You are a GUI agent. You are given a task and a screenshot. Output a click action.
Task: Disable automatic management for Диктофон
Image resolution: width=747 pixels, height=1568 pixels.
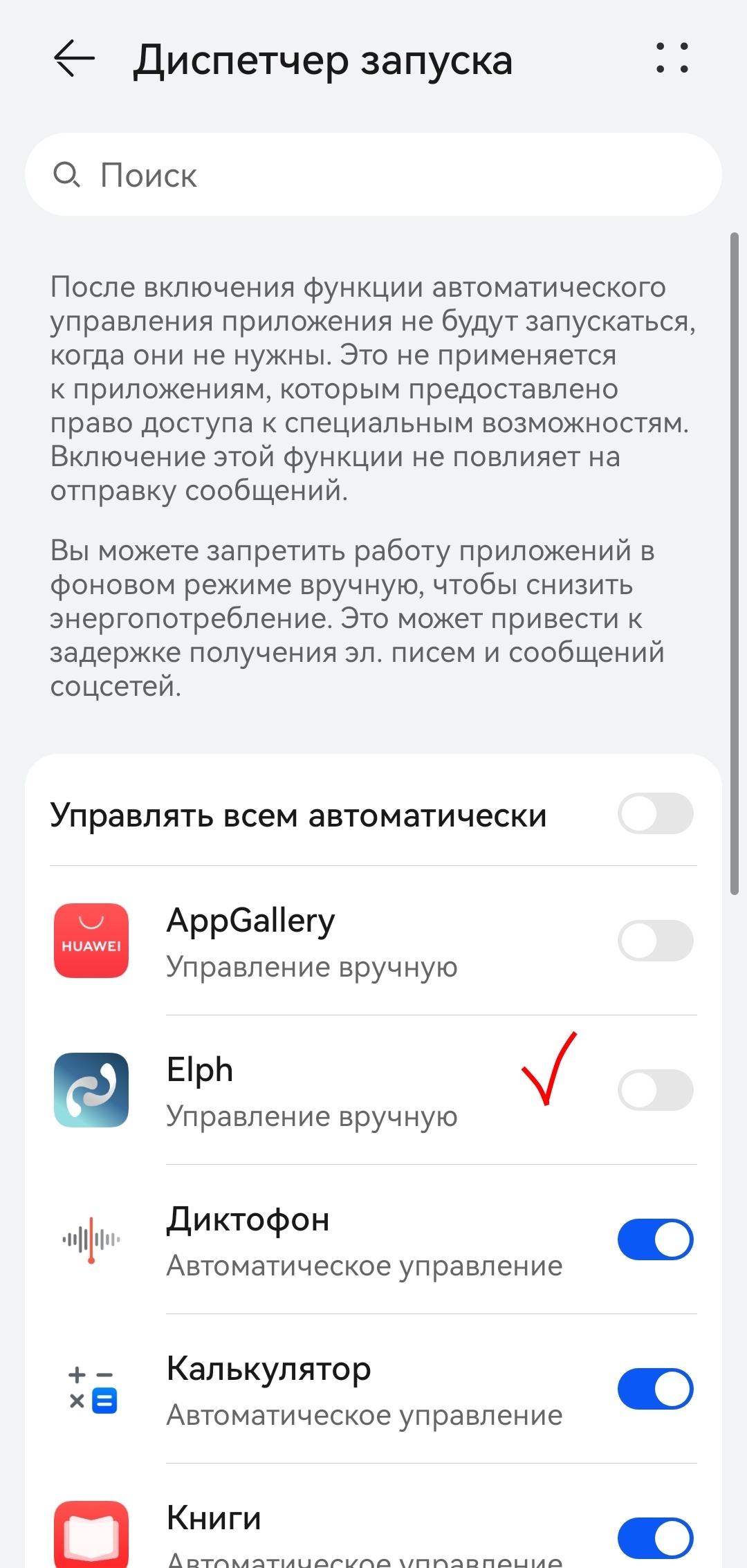click(655, 1239)
